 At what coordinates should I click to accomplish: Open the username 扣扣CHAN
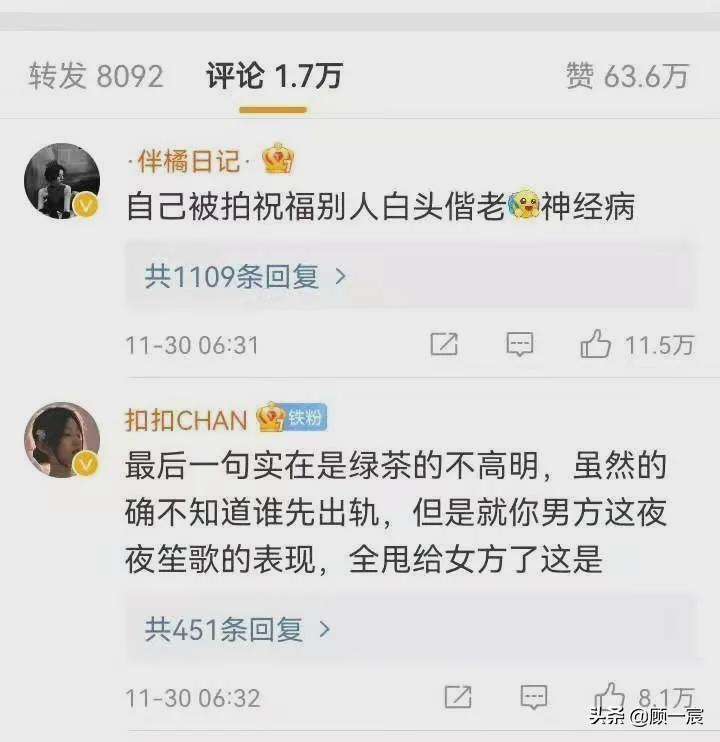(186, 419)
